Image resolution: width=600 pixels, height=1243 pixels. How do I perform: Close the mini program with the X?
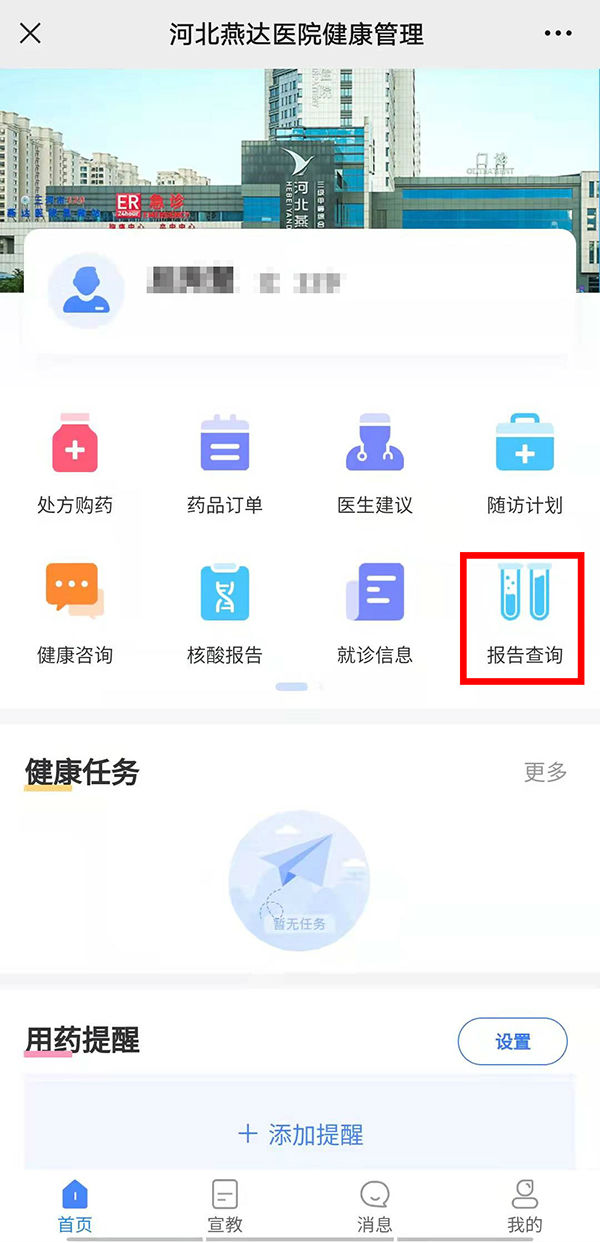31,34
